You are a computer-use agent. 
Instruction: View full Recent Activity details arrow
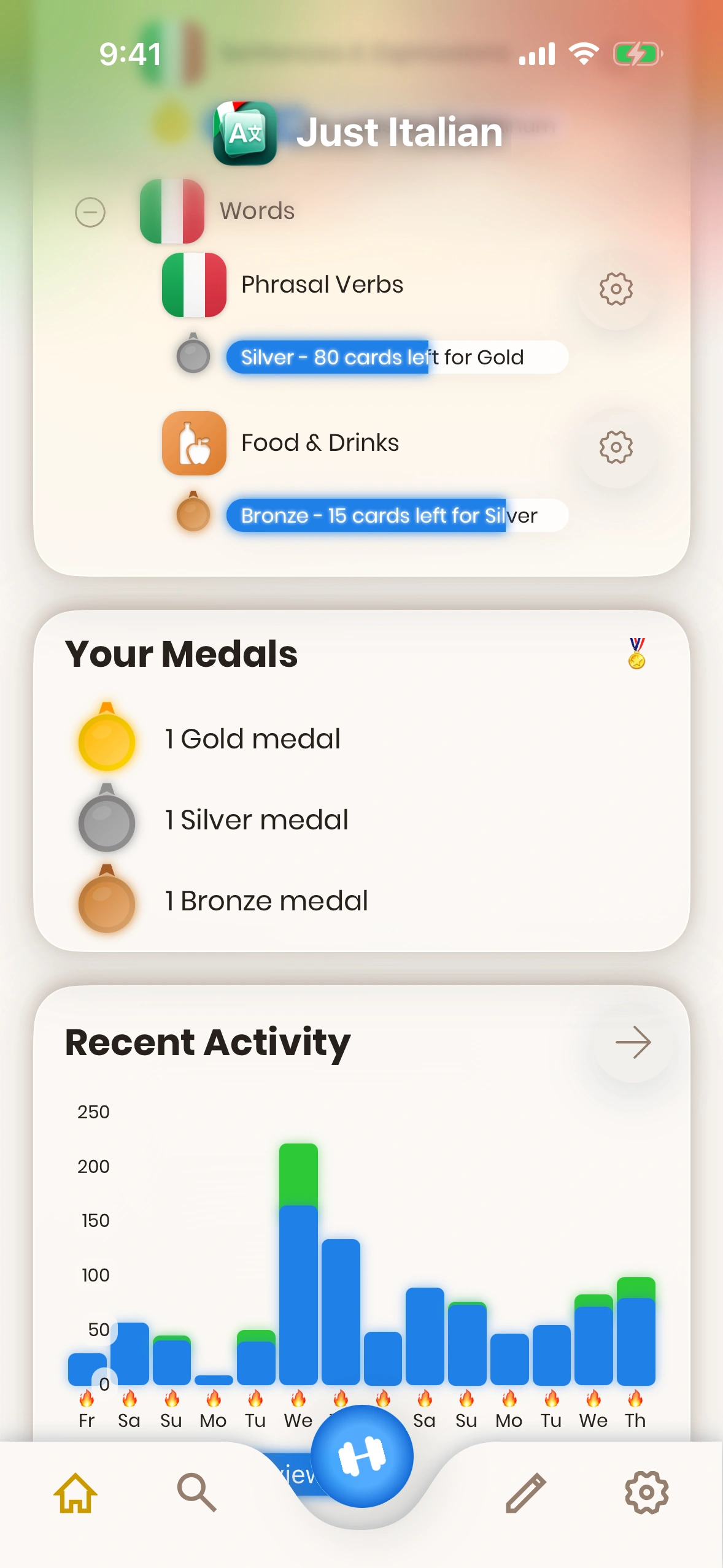[633, 1042]
